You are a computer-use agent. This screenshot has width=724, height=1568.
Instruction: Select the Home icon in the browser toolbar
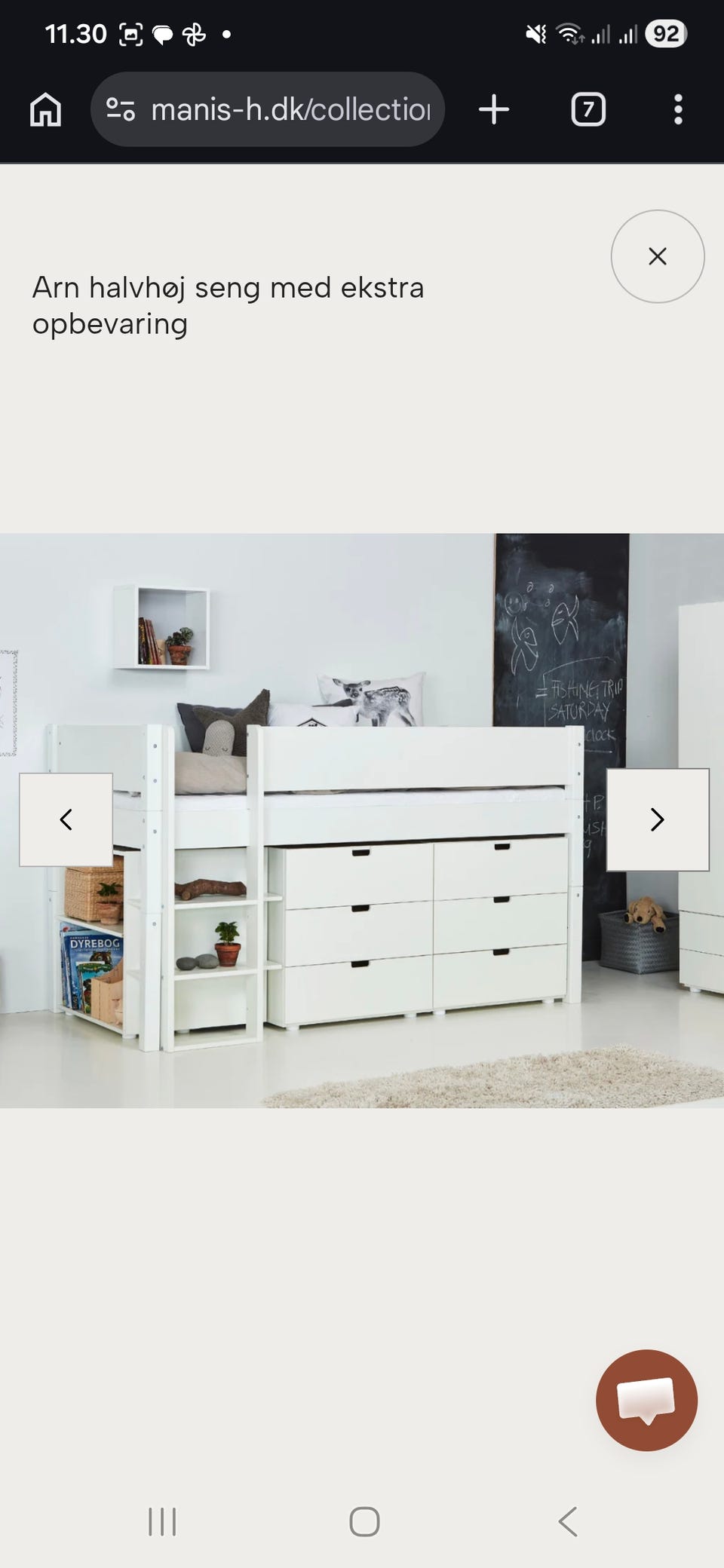(44, 109)
